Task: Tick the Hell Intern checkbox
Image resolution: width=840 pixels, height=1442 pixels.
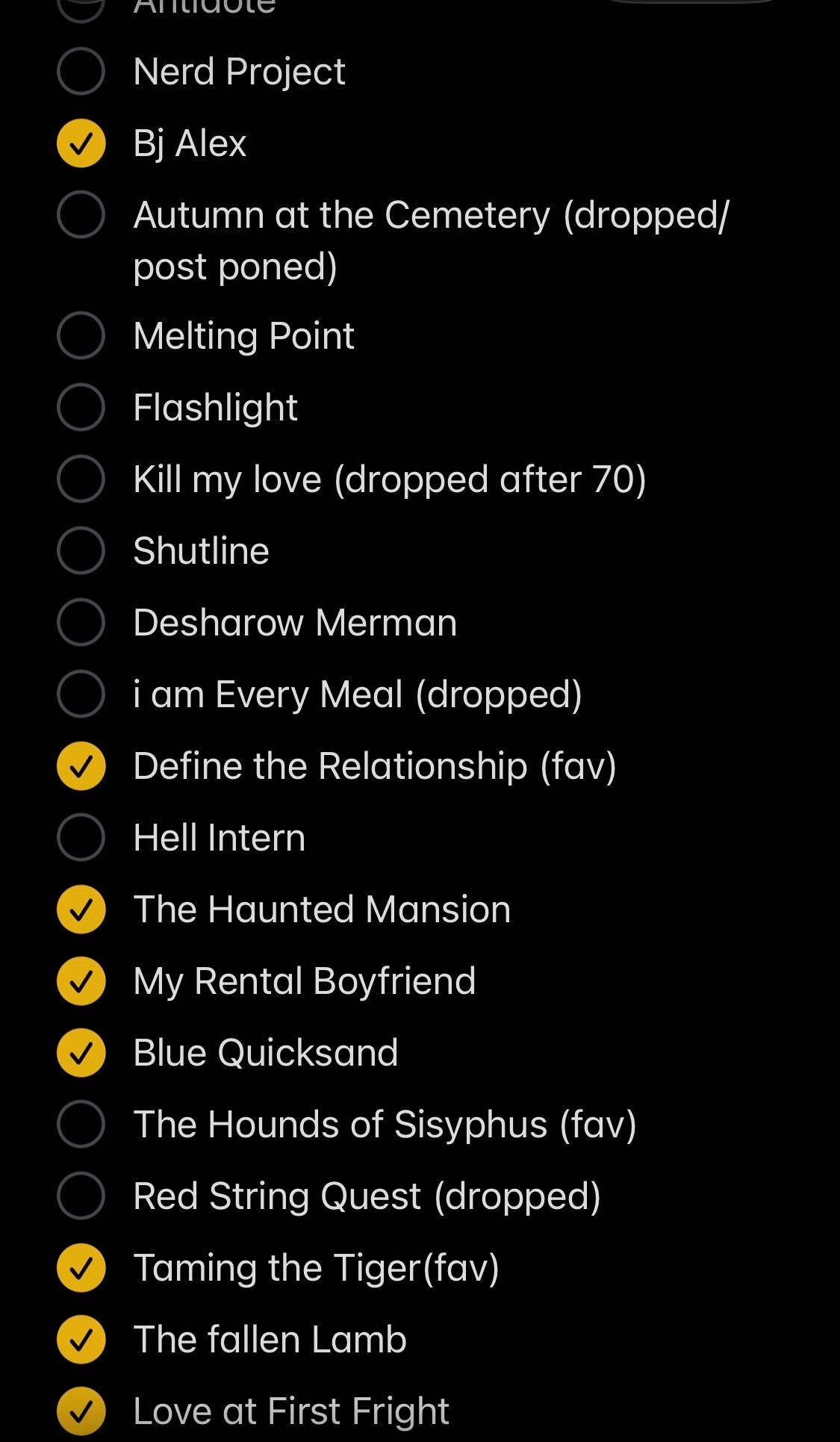Action: [x=81, y=838]
